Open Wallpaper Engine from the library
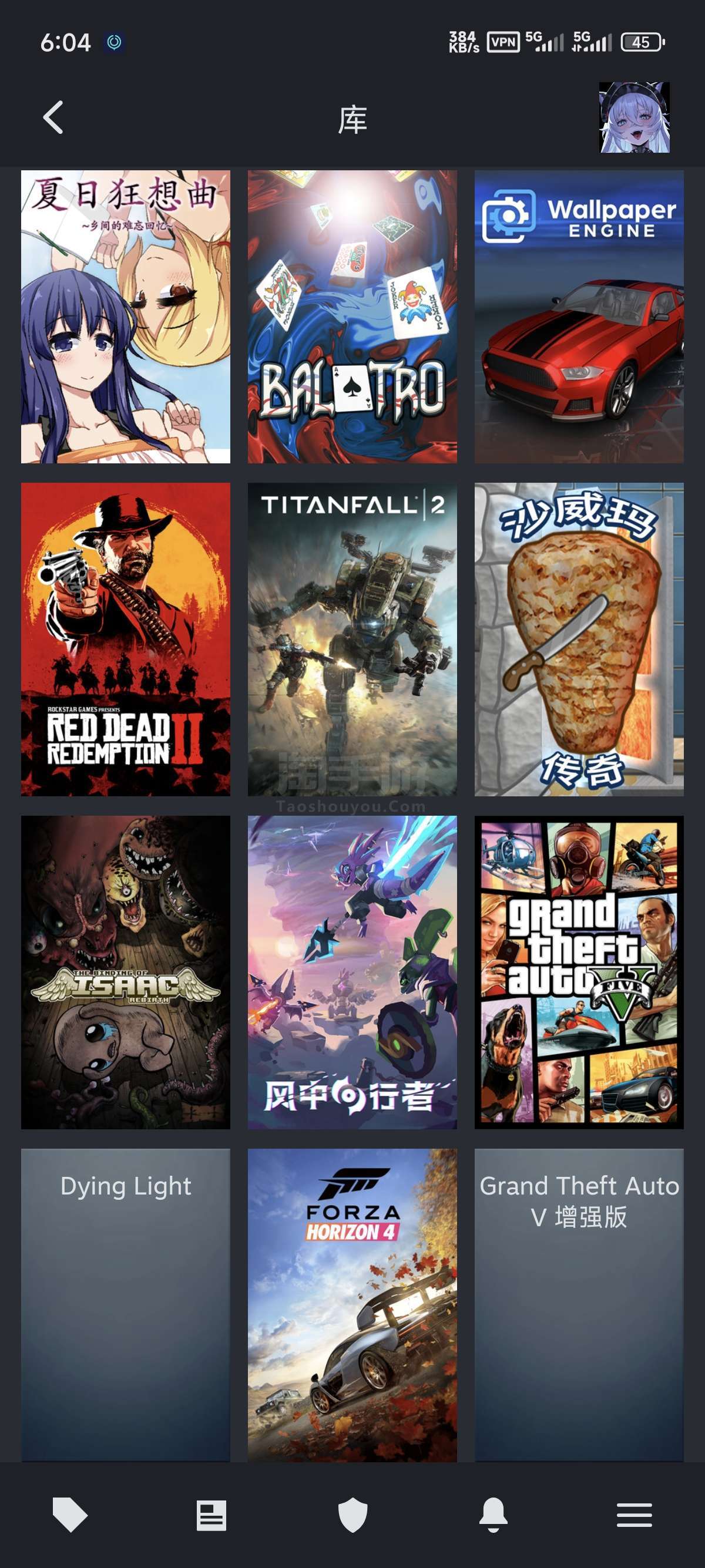 pos(579,317)
